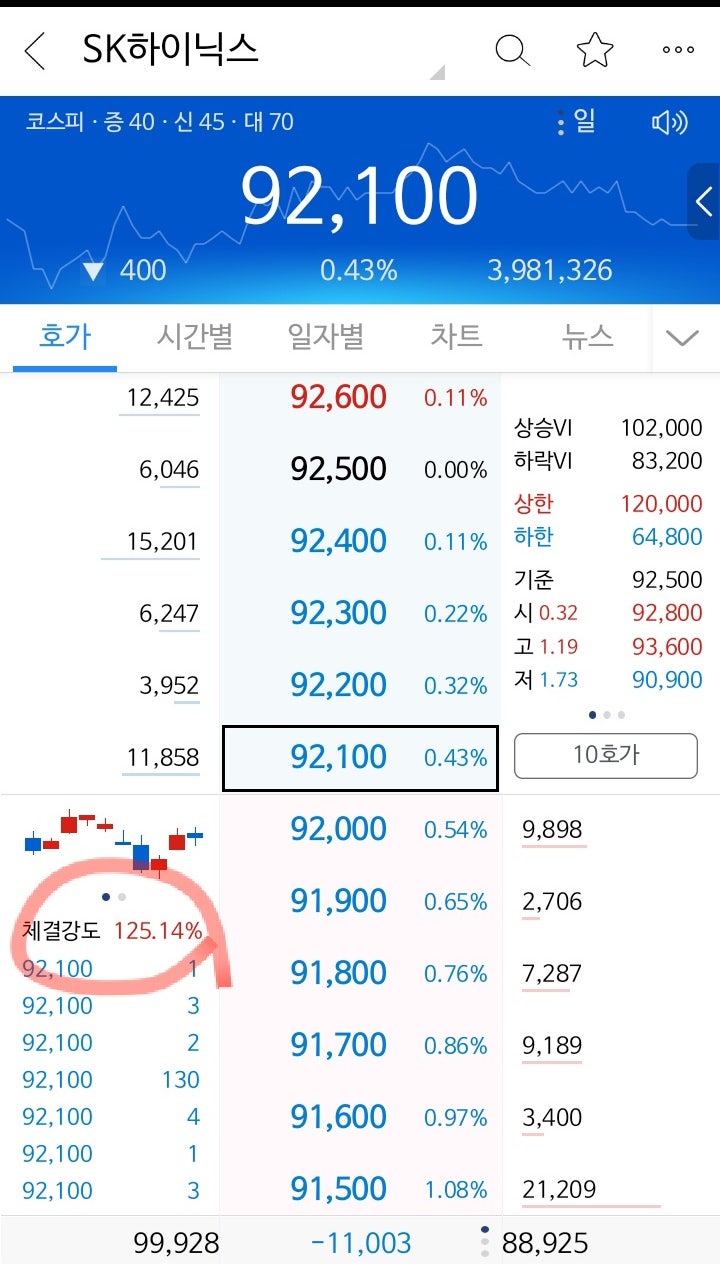Add SK하이닉스 to favorites via star icon
Screen dimensions: 720x1264
(595, 49)
